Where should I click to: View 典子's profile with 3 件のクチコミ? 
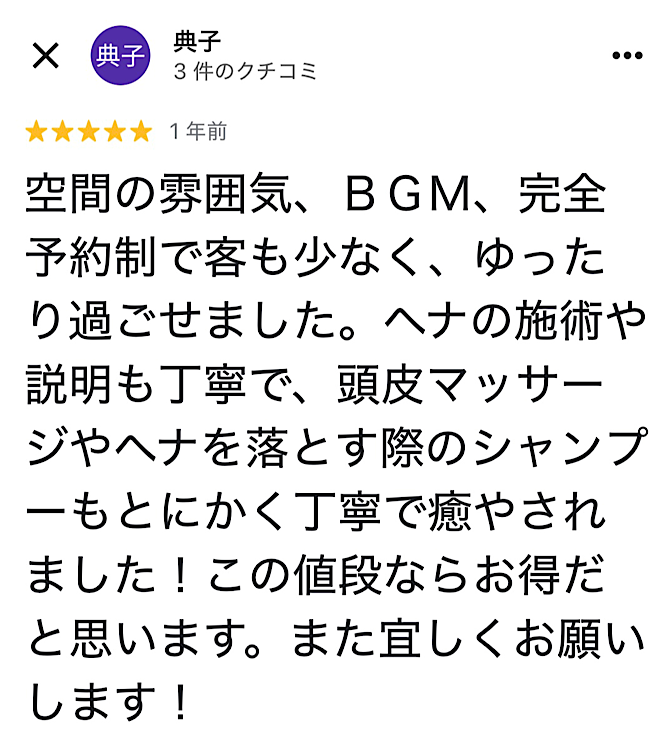click(x=244, y=71)
